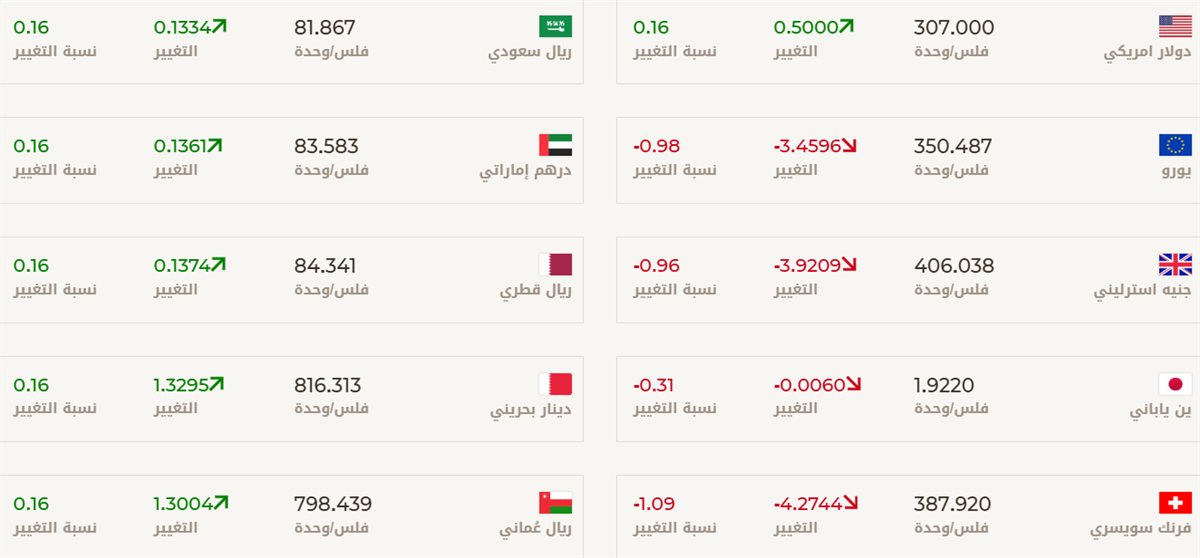The image size is (1200, 558).
Task: Select the euro (يورو) currency card
Action: (x=1173, y=170)
